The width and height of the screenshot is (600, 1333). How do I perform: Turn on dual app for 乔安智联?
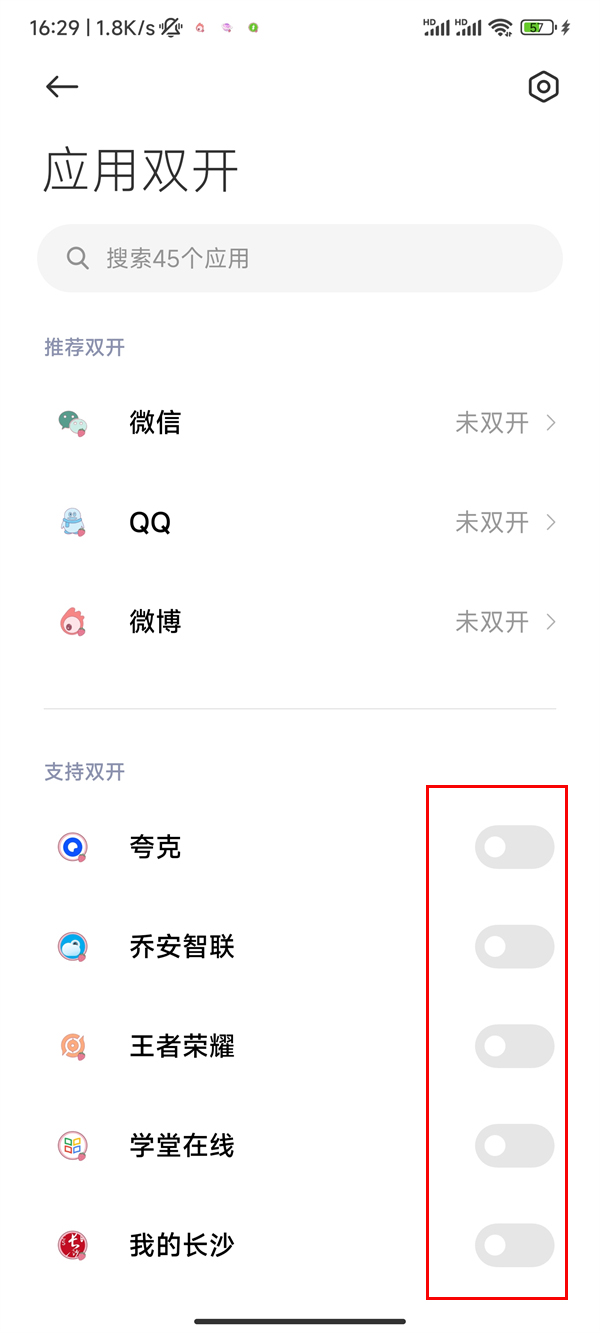pyautogui.click(x=514, y=947)
